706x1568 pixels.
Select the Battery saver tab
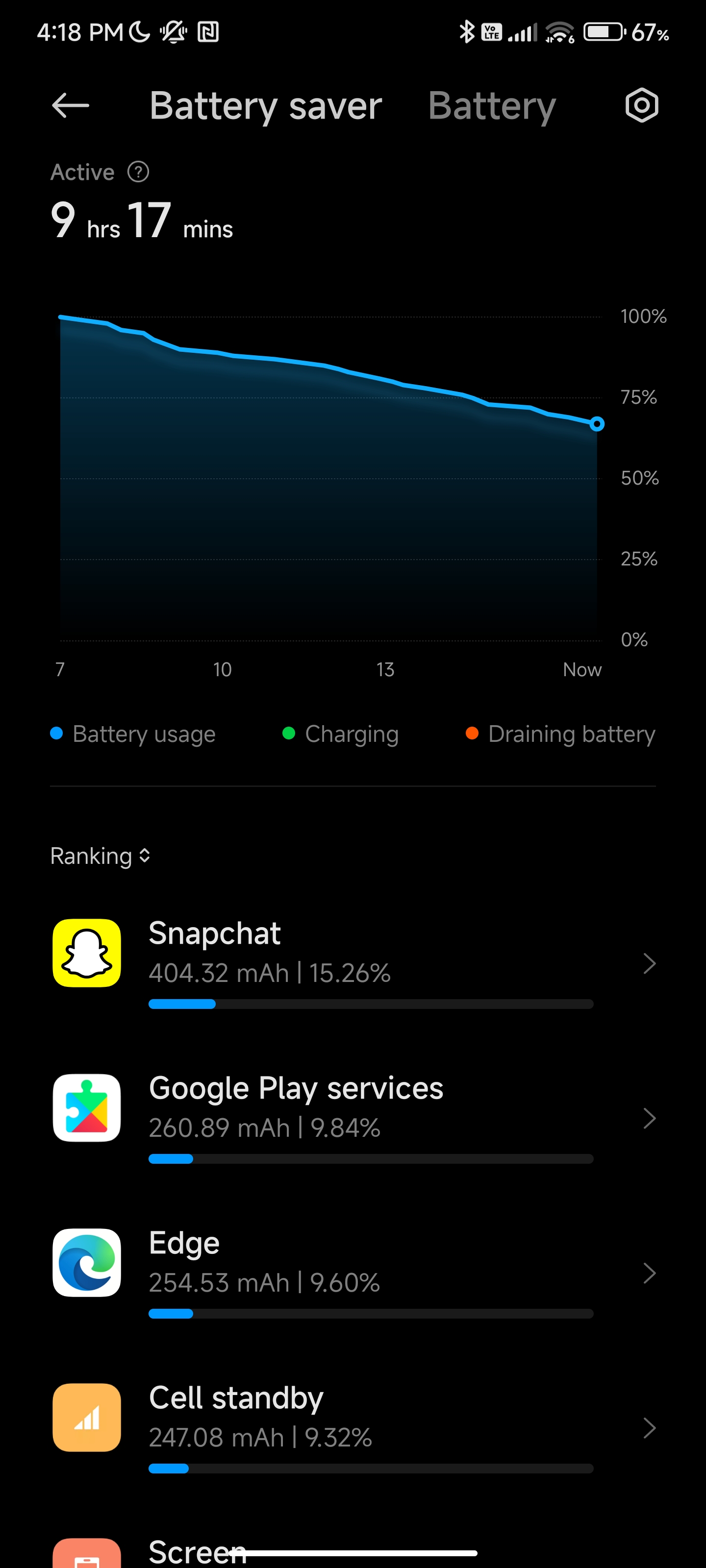pos(266,106)
